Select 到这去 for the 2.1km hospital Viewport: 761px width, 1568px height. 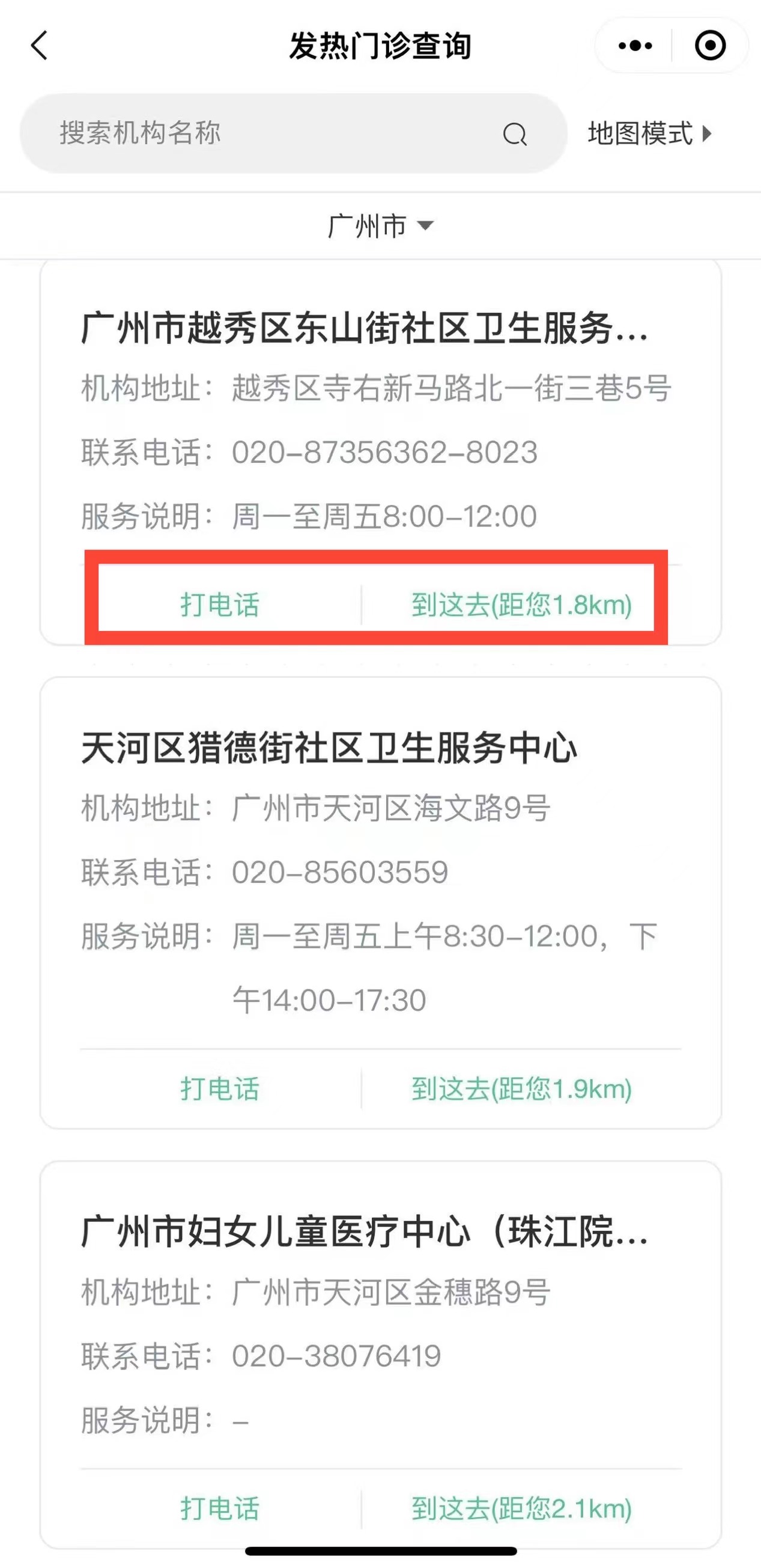pos(521,1510)
